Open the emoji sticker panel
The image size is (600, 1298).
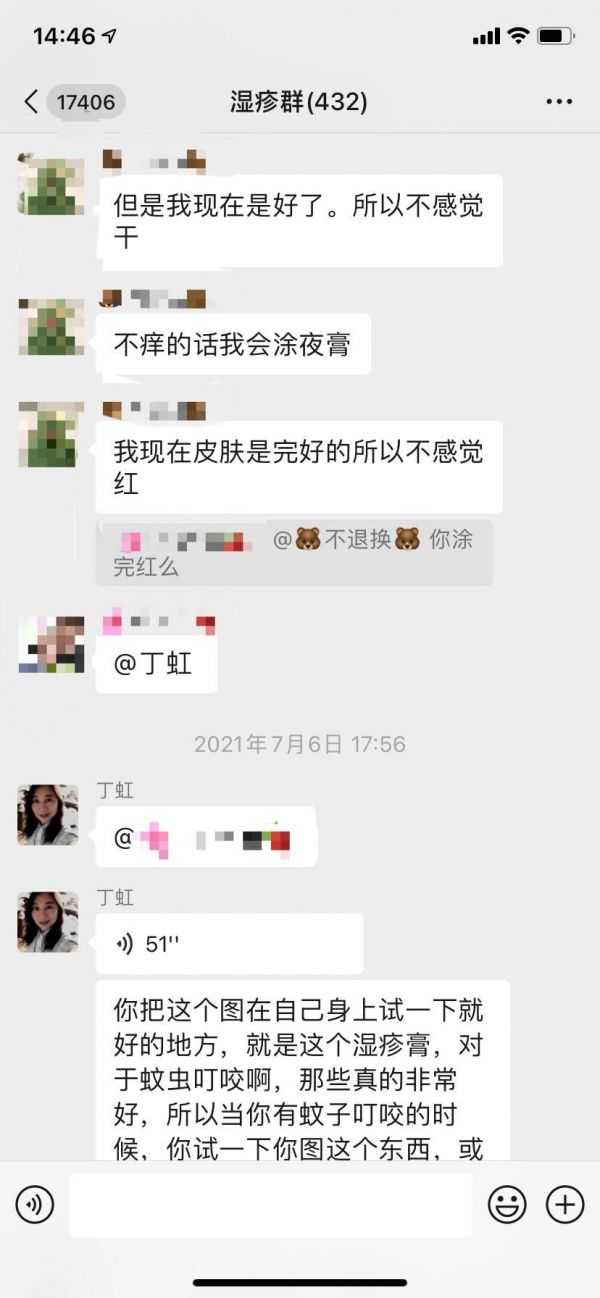[507, 1204]
